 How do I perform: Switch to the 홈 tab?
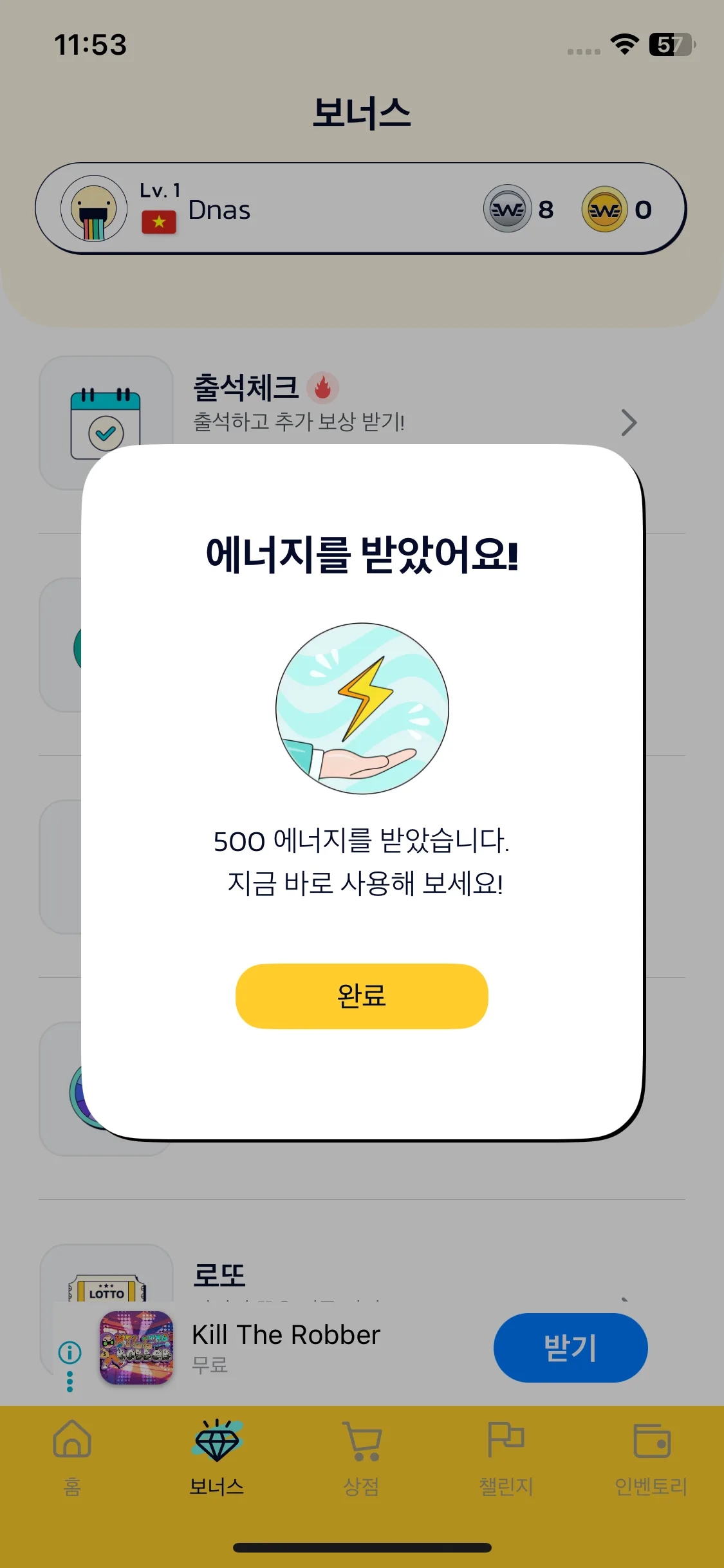72,1457
